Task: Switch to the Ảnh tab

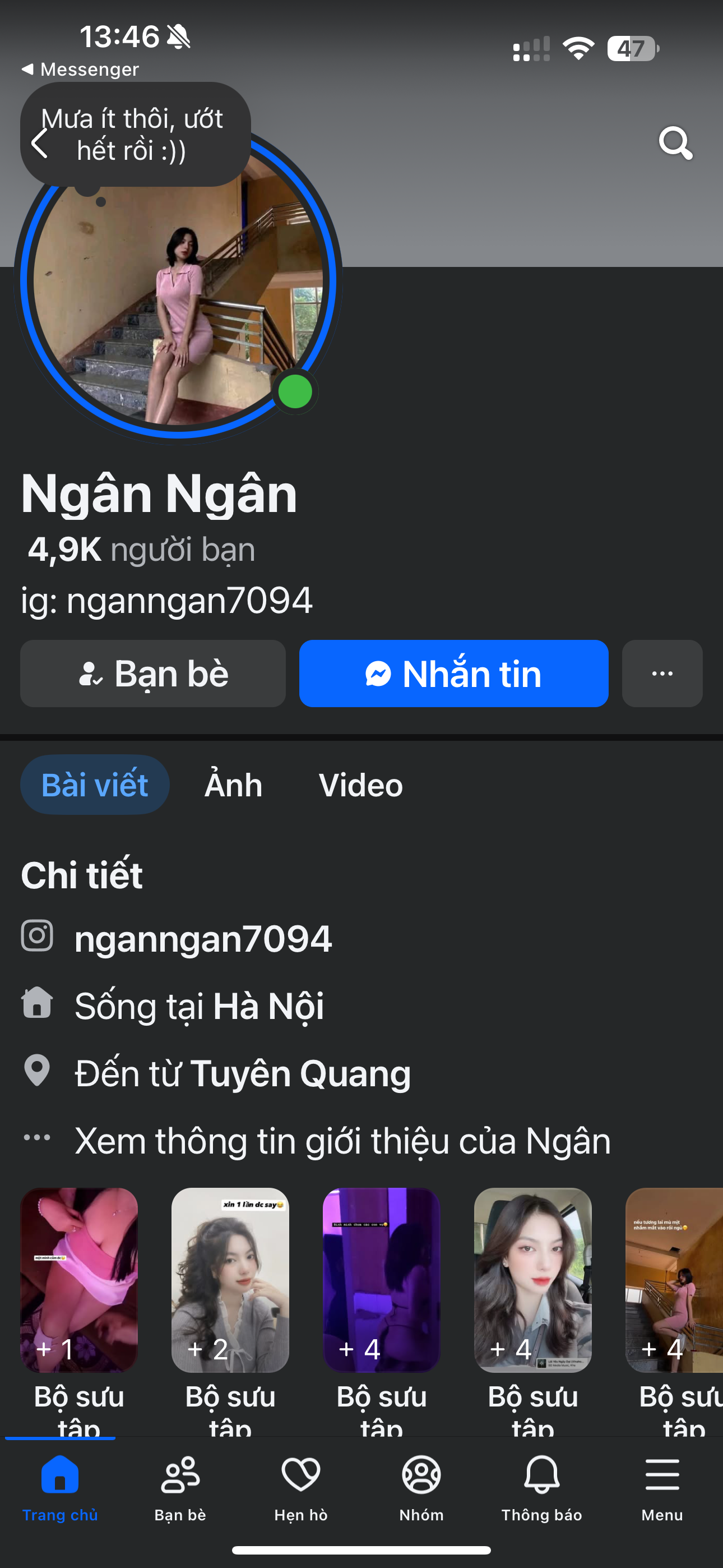Action: click(x=233, y=785)
